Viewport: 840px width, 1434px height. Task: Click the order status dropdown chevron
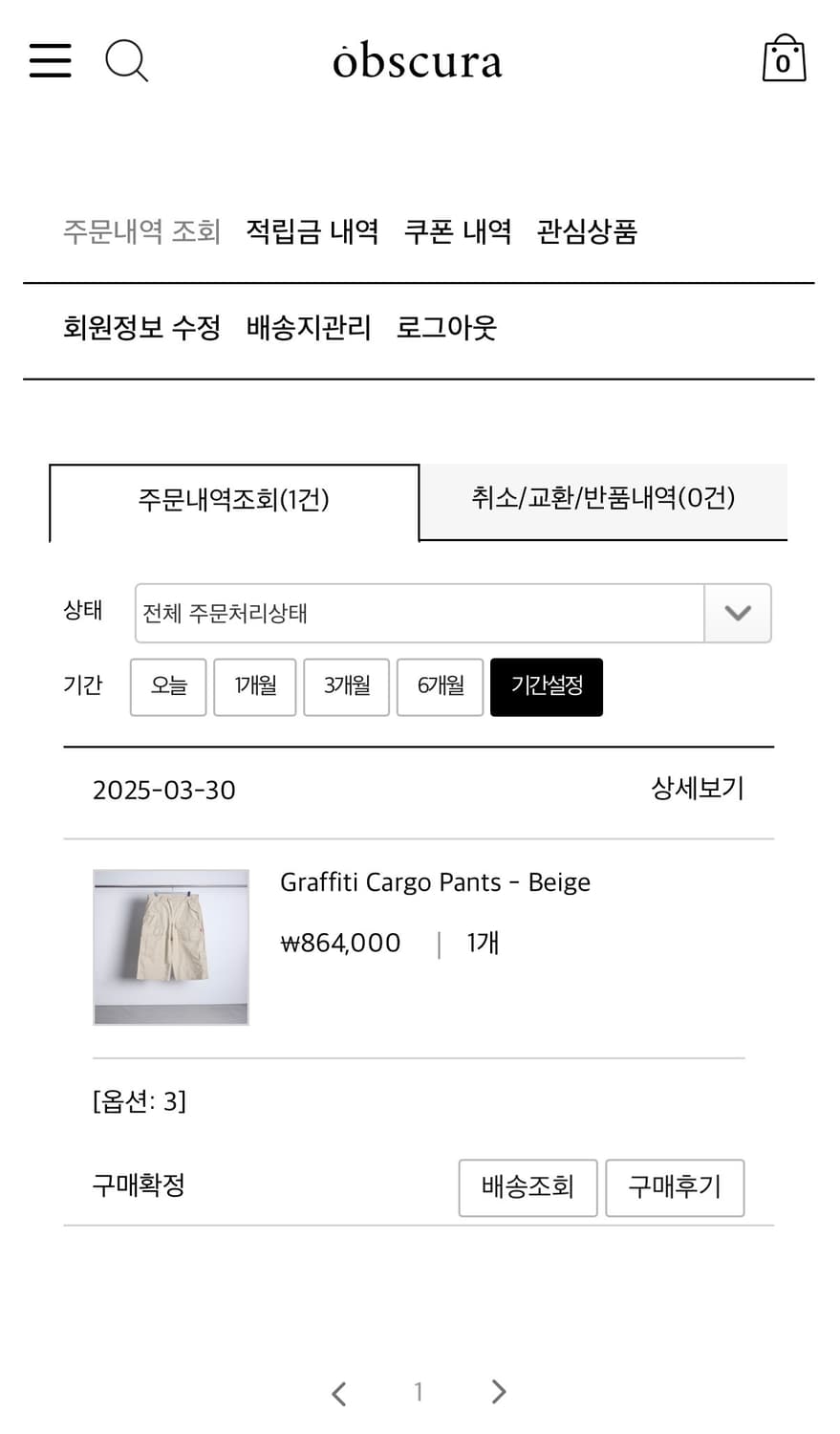tap(737, 613)
